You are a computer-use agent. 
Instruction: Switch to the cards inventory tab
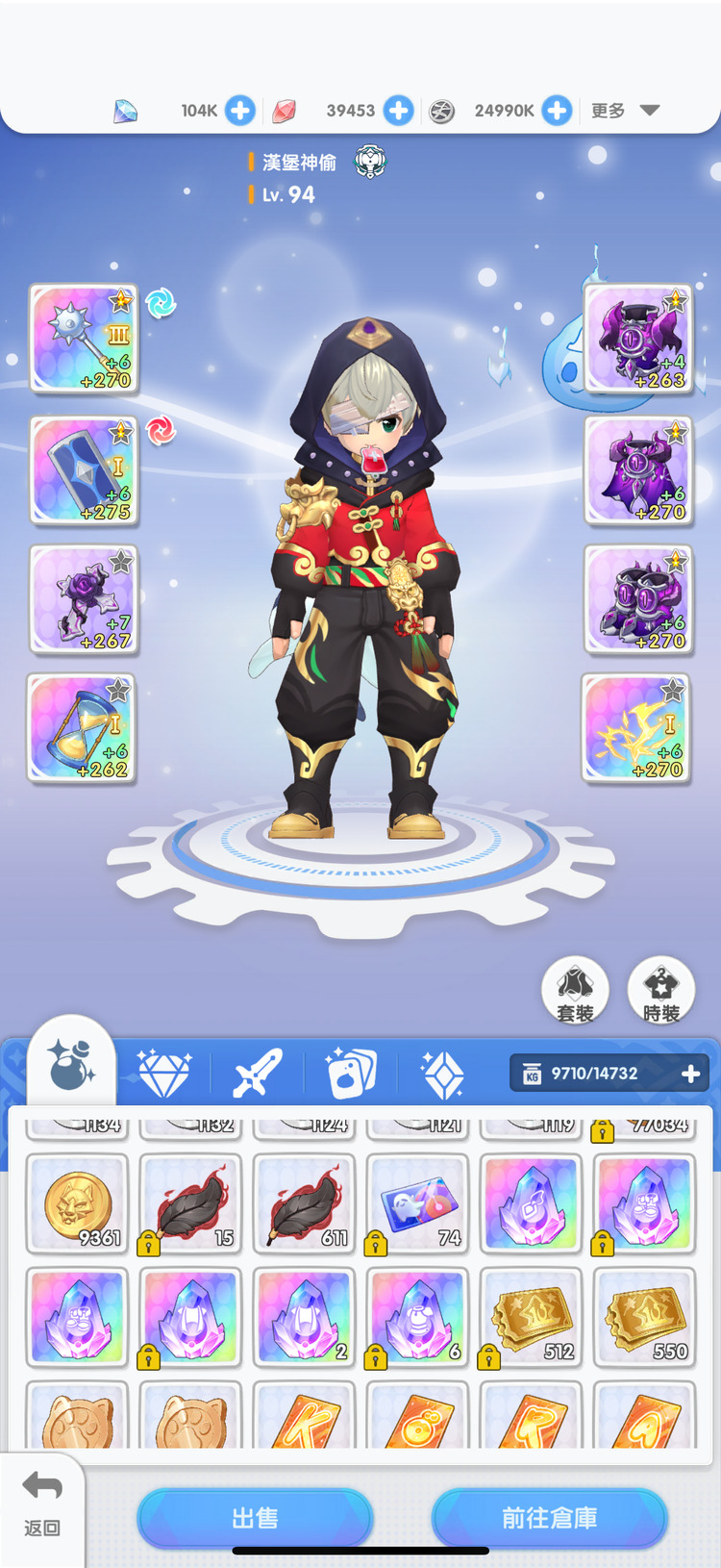point(351,1073)
